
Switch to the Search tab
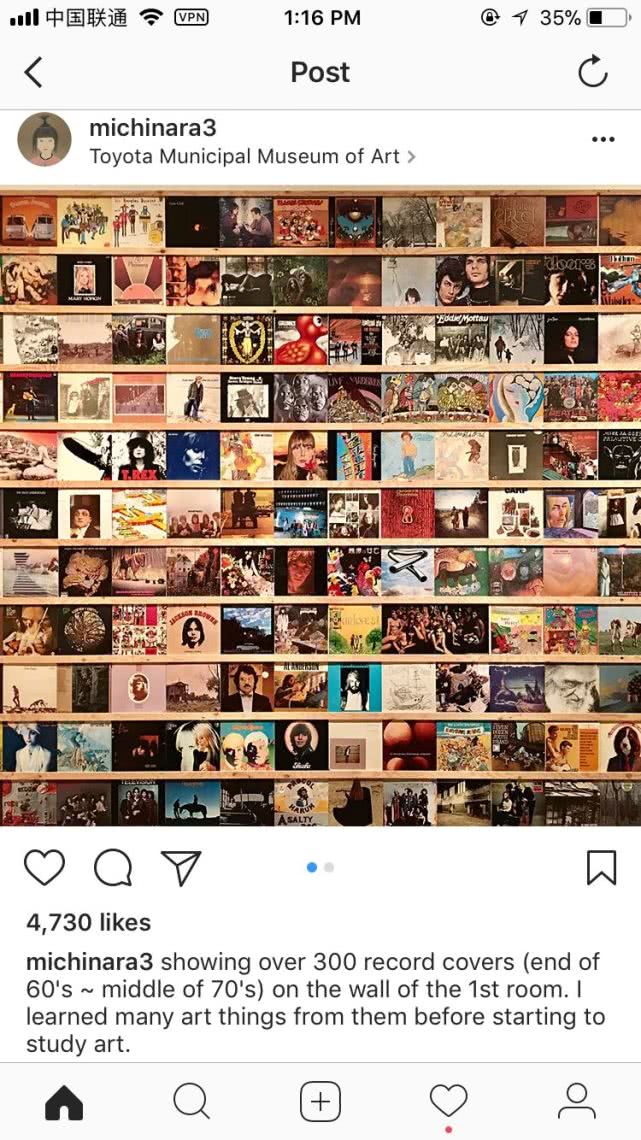[x=191, y=1102]
